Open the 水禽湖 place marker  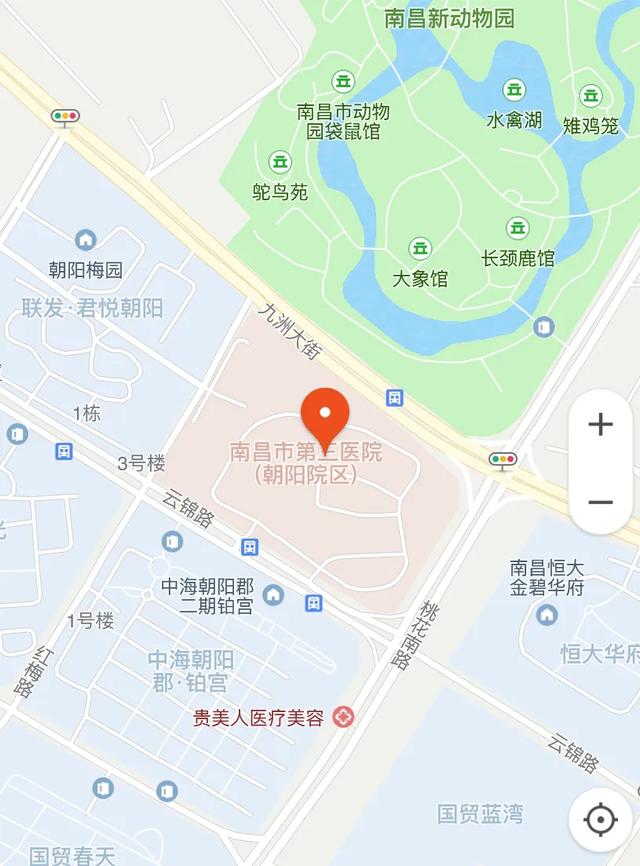tap(513, 90)
